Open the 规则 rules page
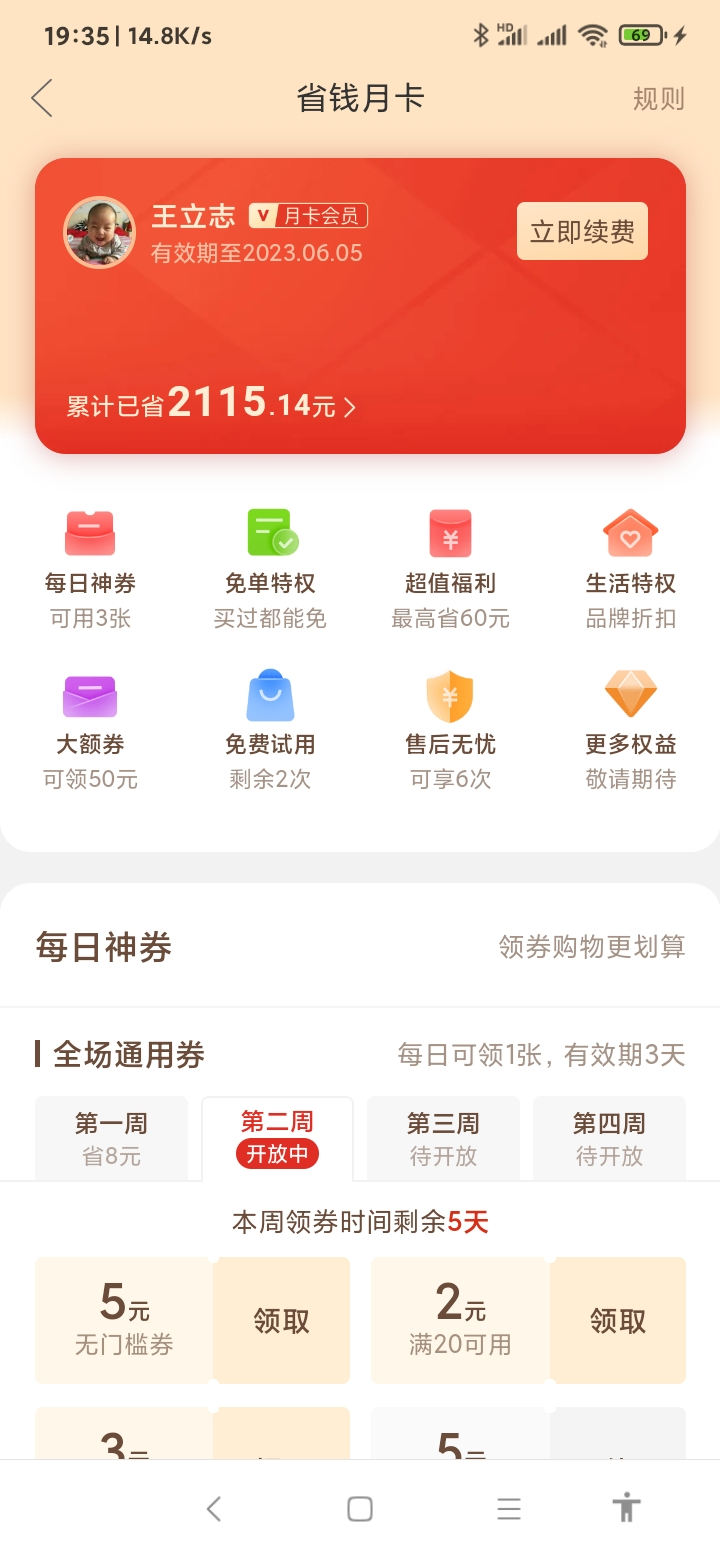 click(658, 99)
